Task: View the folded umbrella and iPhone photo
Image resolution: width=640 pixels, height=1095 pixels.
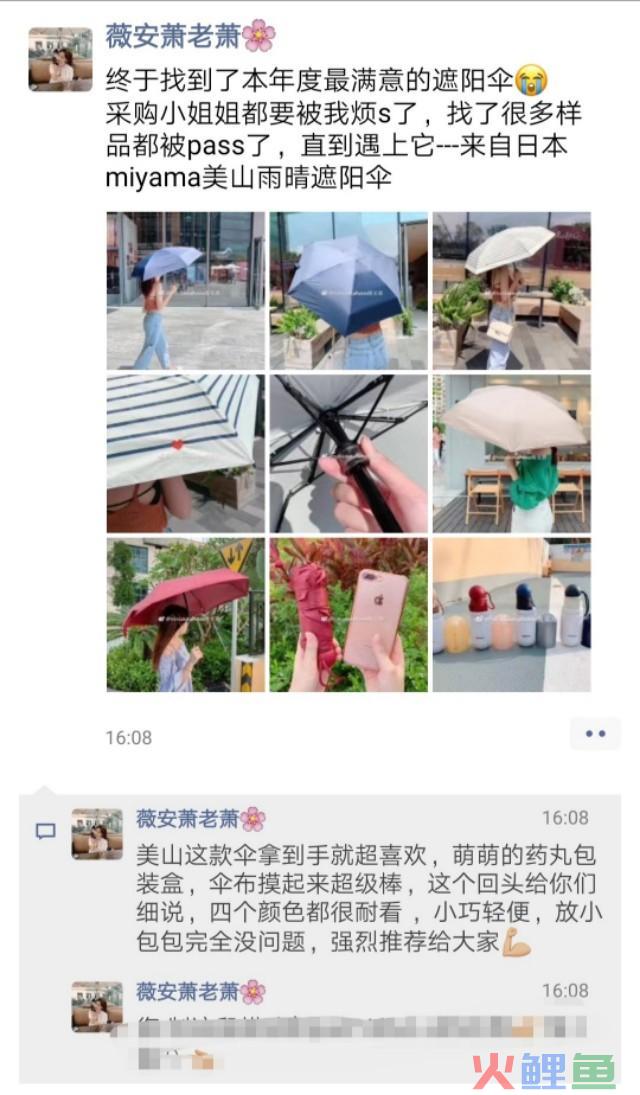Action: point(349,615)
